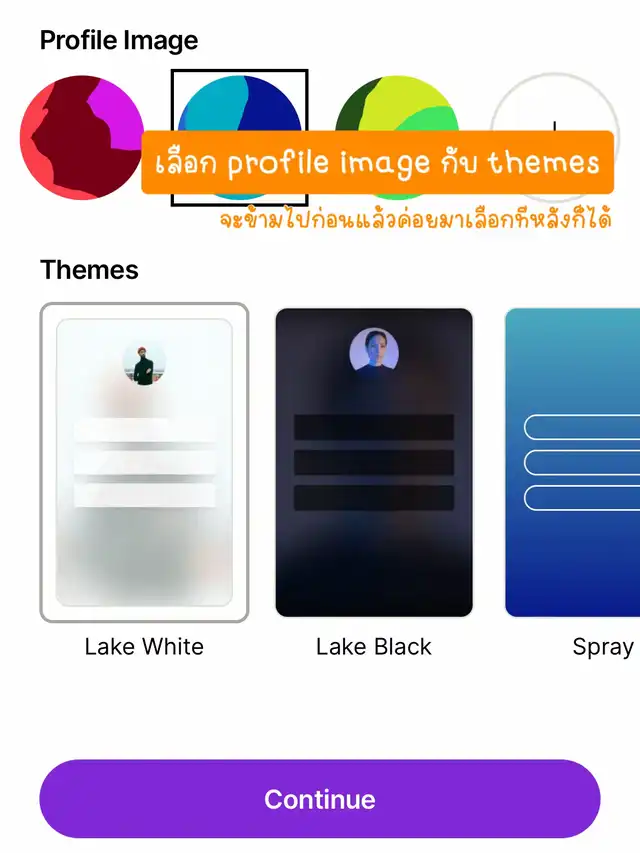Image resolution: width=640 pixels, height=853 pixels.
Task: Choose the red and maroon profile image
Action: pos(82,138)
